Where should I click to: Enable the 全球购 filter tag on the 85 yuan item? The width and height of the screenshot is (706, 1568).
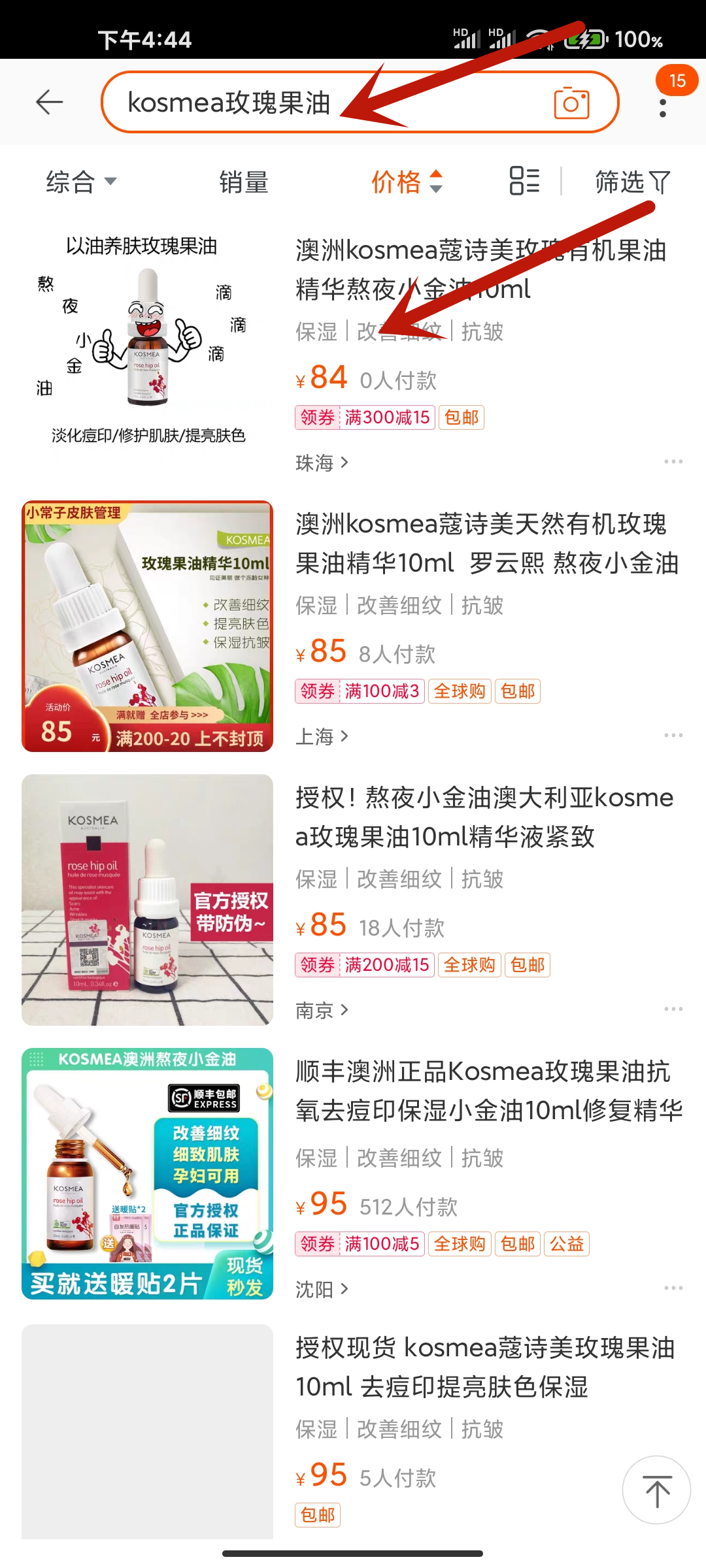pyautogui.click(x=459, y=691)
